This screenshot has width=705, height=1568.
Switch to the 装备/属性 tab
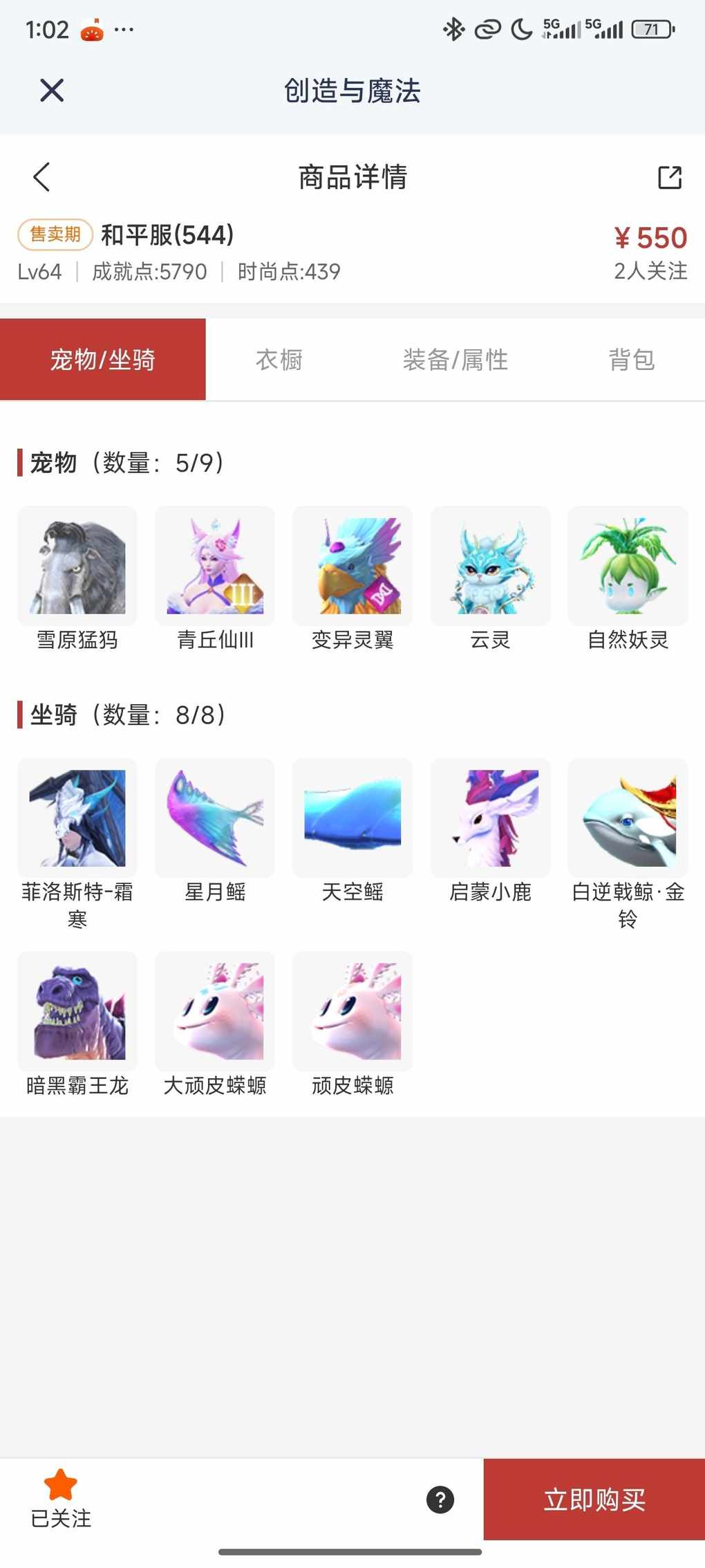tap(455, 360)
